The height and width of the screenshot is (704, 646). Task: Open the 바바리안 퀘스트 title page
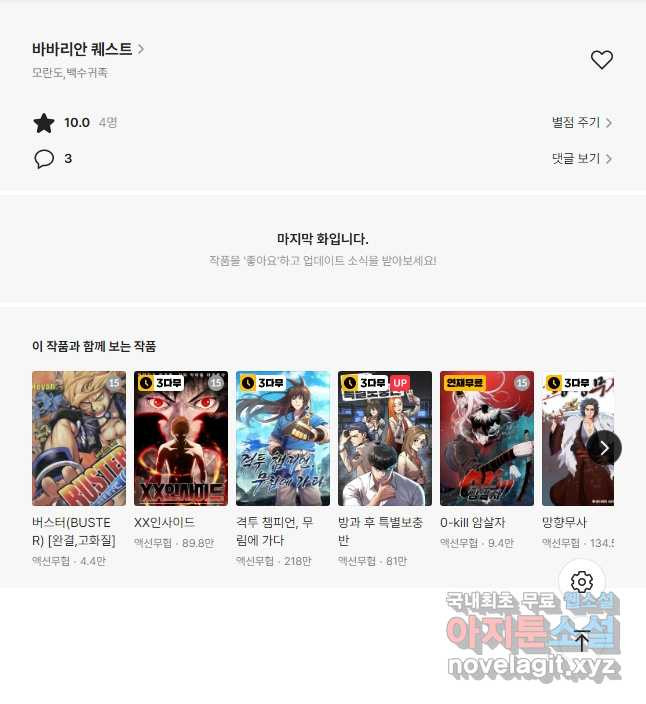pyautogui.click(x=88, y=49)
